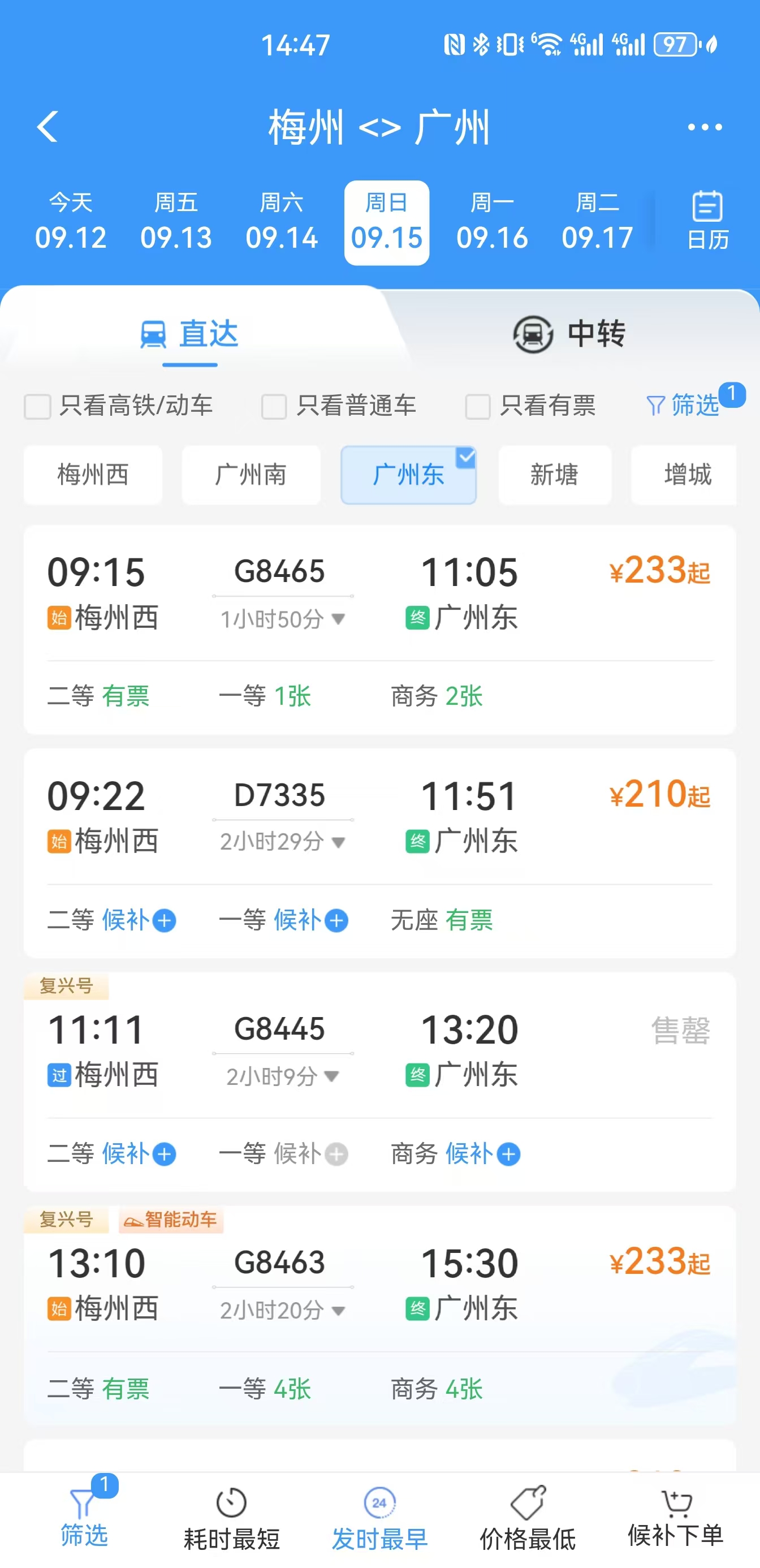
Task: Expand stops under D7335's 2小时29分
Action: coord(282,842)
